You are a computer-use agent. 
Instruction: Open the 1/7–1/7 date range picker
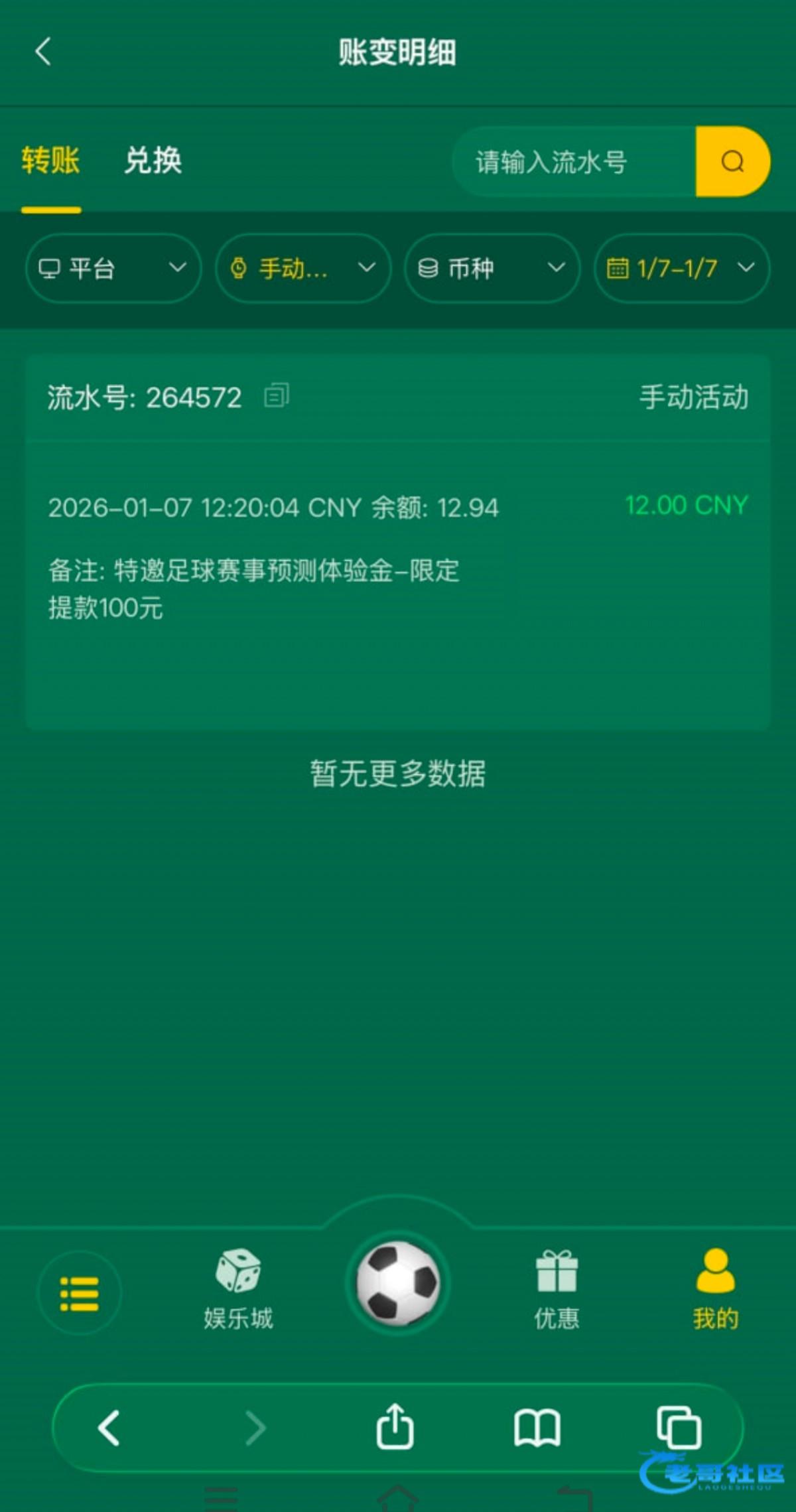pyautogui.click(x=682, y=268)
